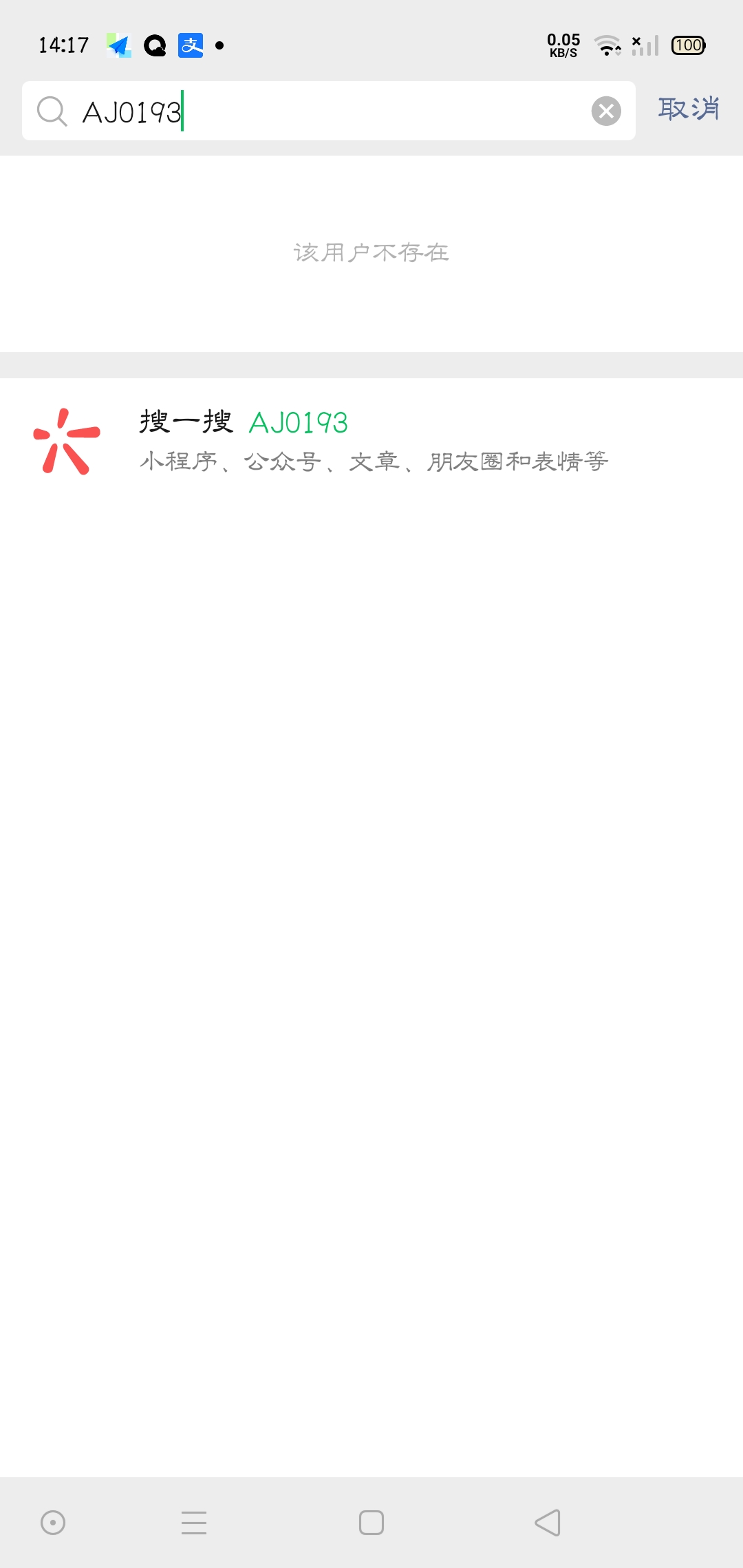Clear the search text with the X

pyautogui.click(x=606, y=111)
